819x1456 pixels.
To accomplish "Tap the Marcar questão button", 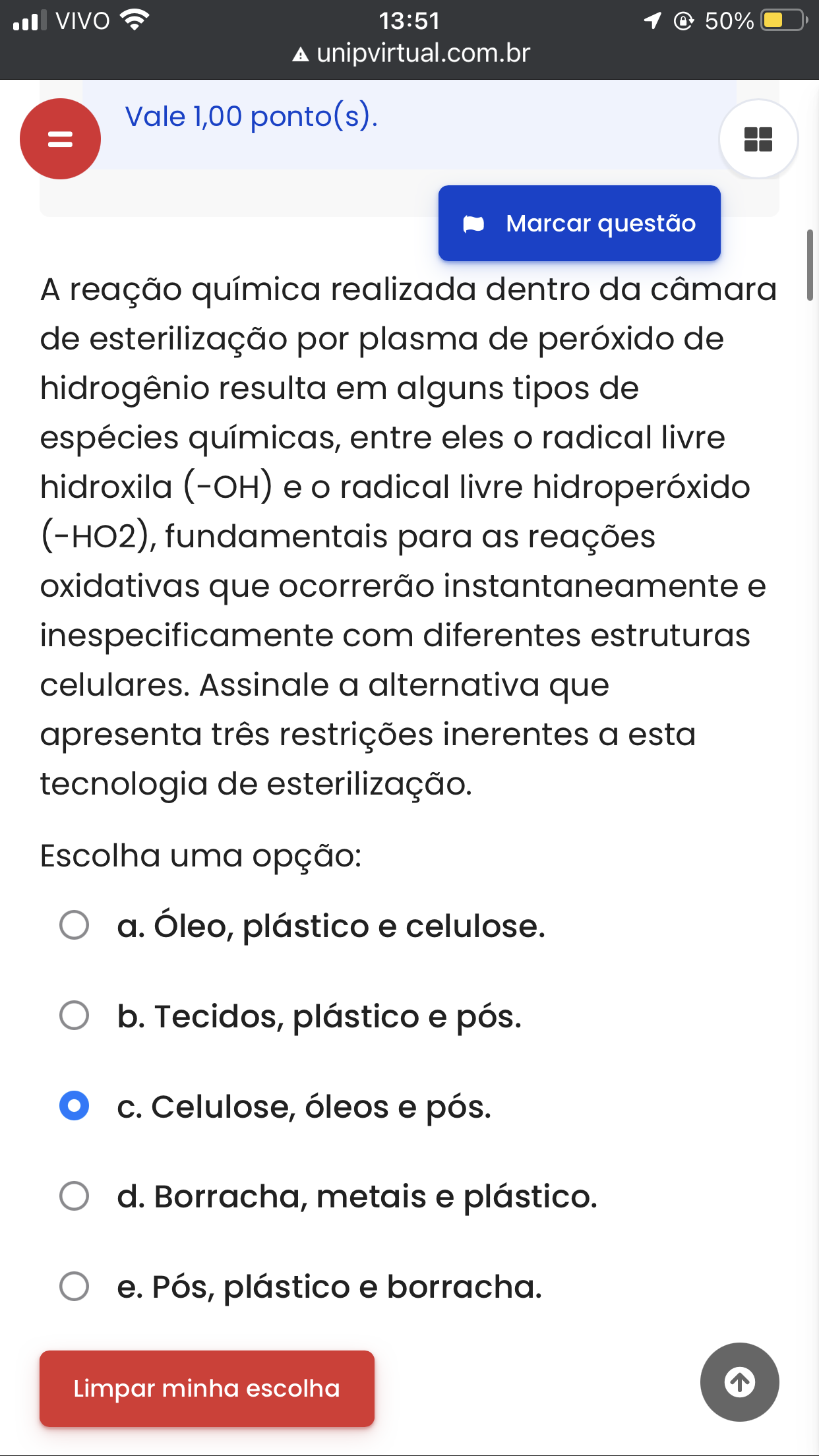I will (x=580, y=224).
